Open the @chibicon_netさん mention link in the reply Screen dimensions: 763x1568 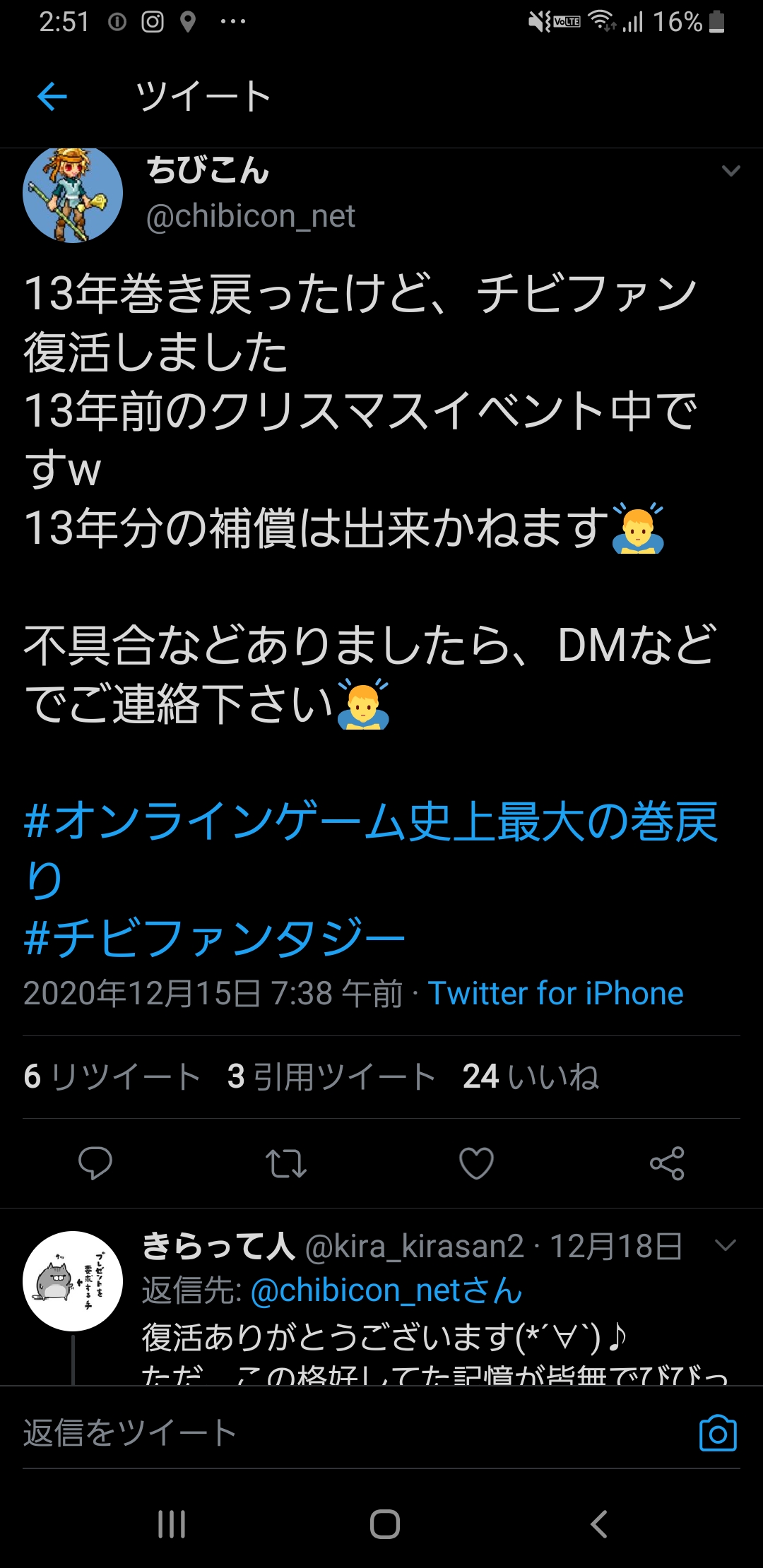pos(386,1291)
